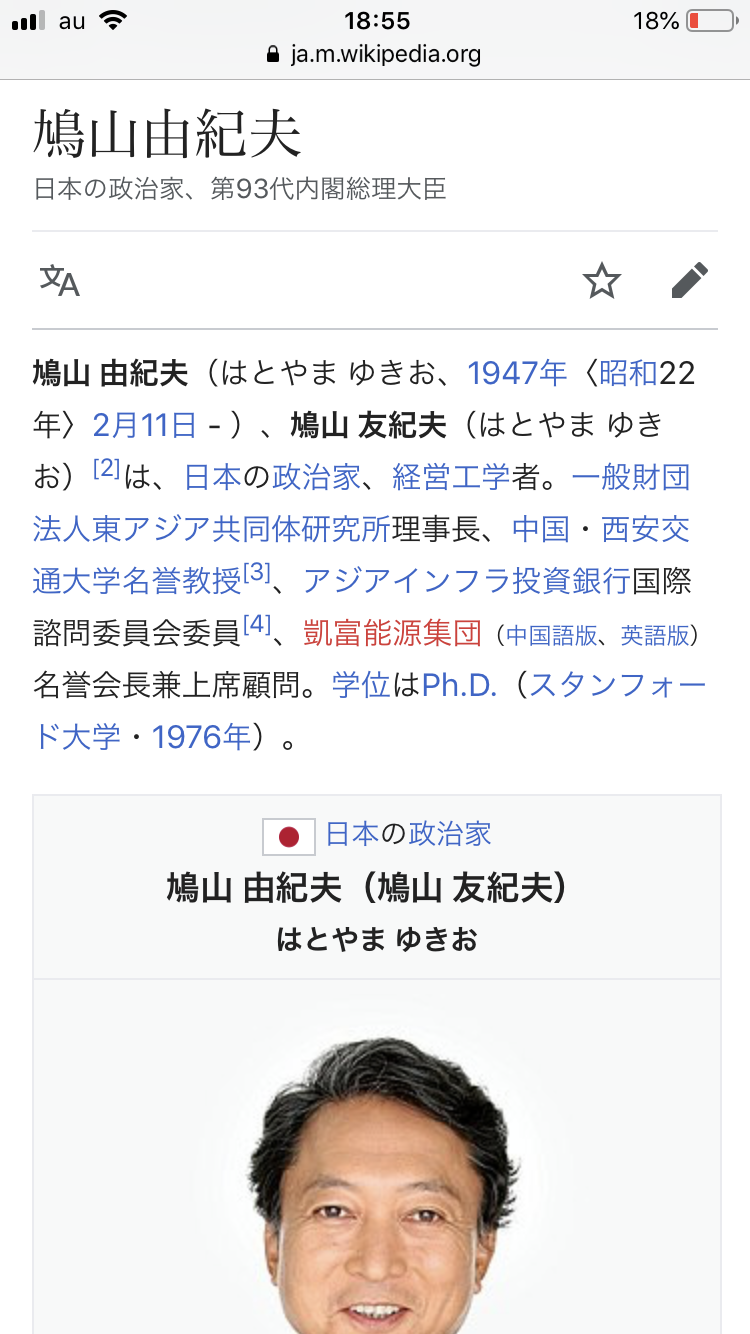The width and height of the screenshot is (750, 1334).
Task: Open footnote reference [2]
Action: coord(106,469)
